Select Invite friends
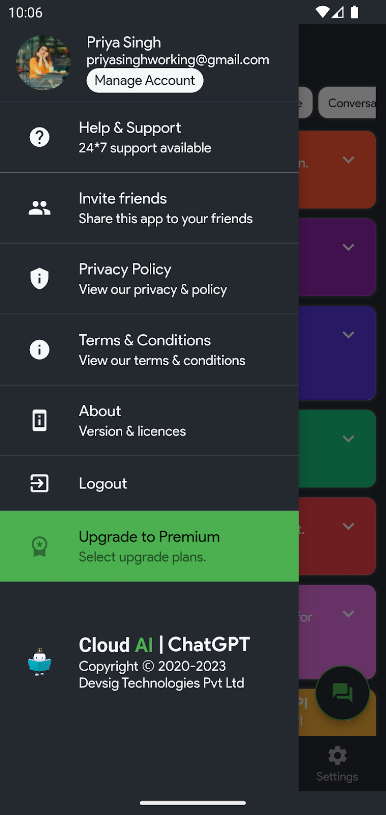Image resolution: width=386 pixels, height=815 pixels. tap(149, 208)
